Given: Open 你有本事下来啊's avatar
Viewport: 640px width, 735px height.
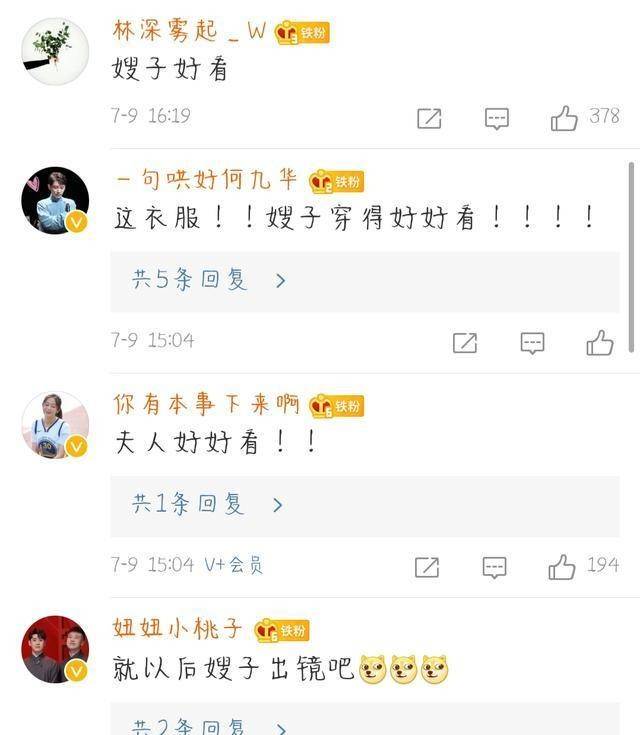Looking at the screenshot, I should 55,425.
